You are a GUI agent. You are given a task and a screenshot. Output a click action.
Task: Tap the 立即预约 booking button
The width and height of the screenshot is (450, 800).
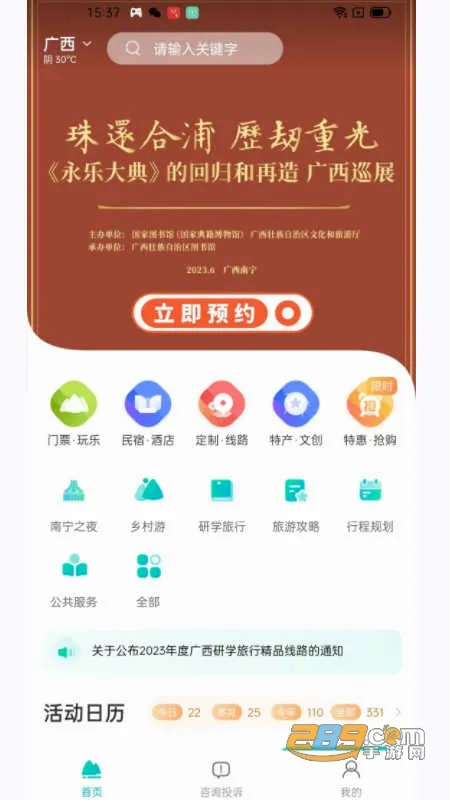222,313
